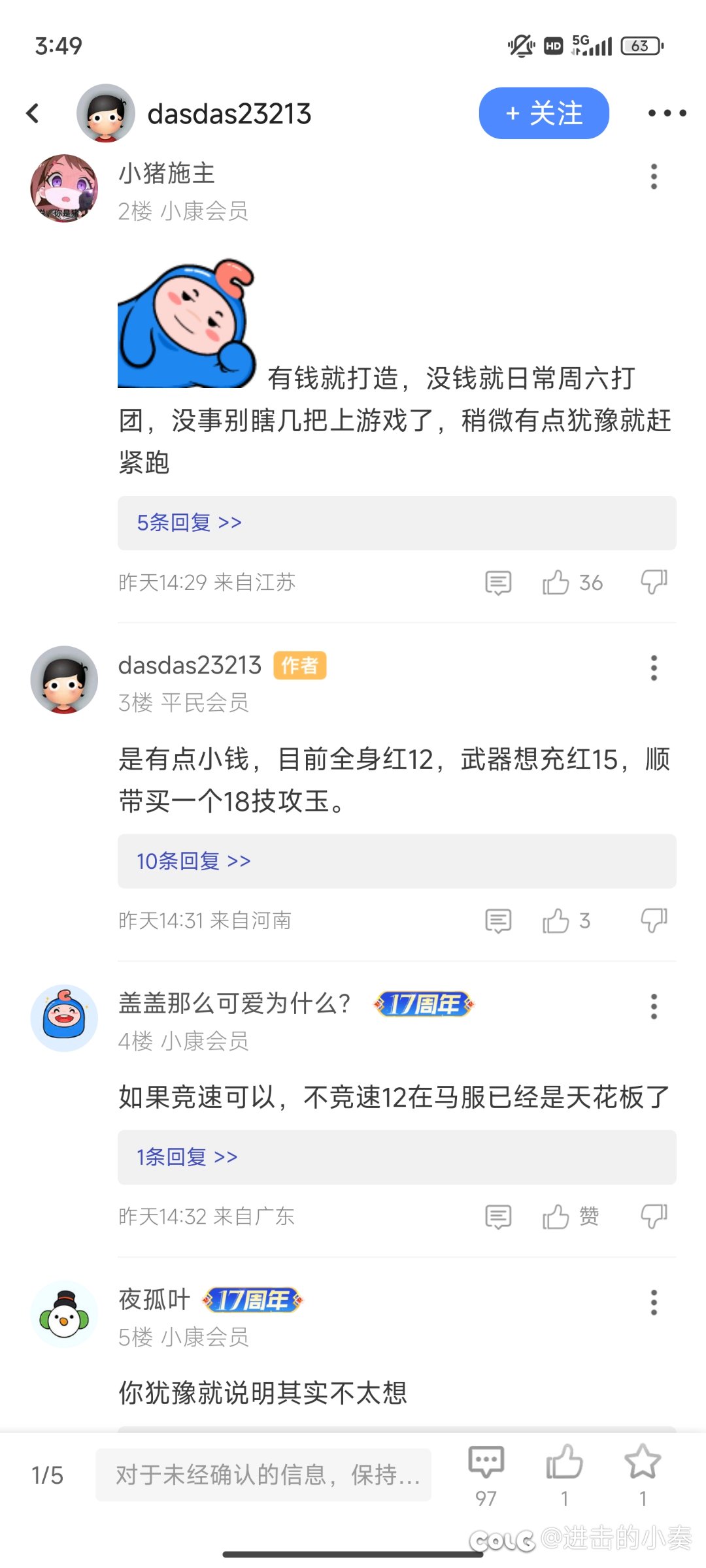Expand the 5条回复 replies
The image size is (706, 1568).
click(397, 523)
